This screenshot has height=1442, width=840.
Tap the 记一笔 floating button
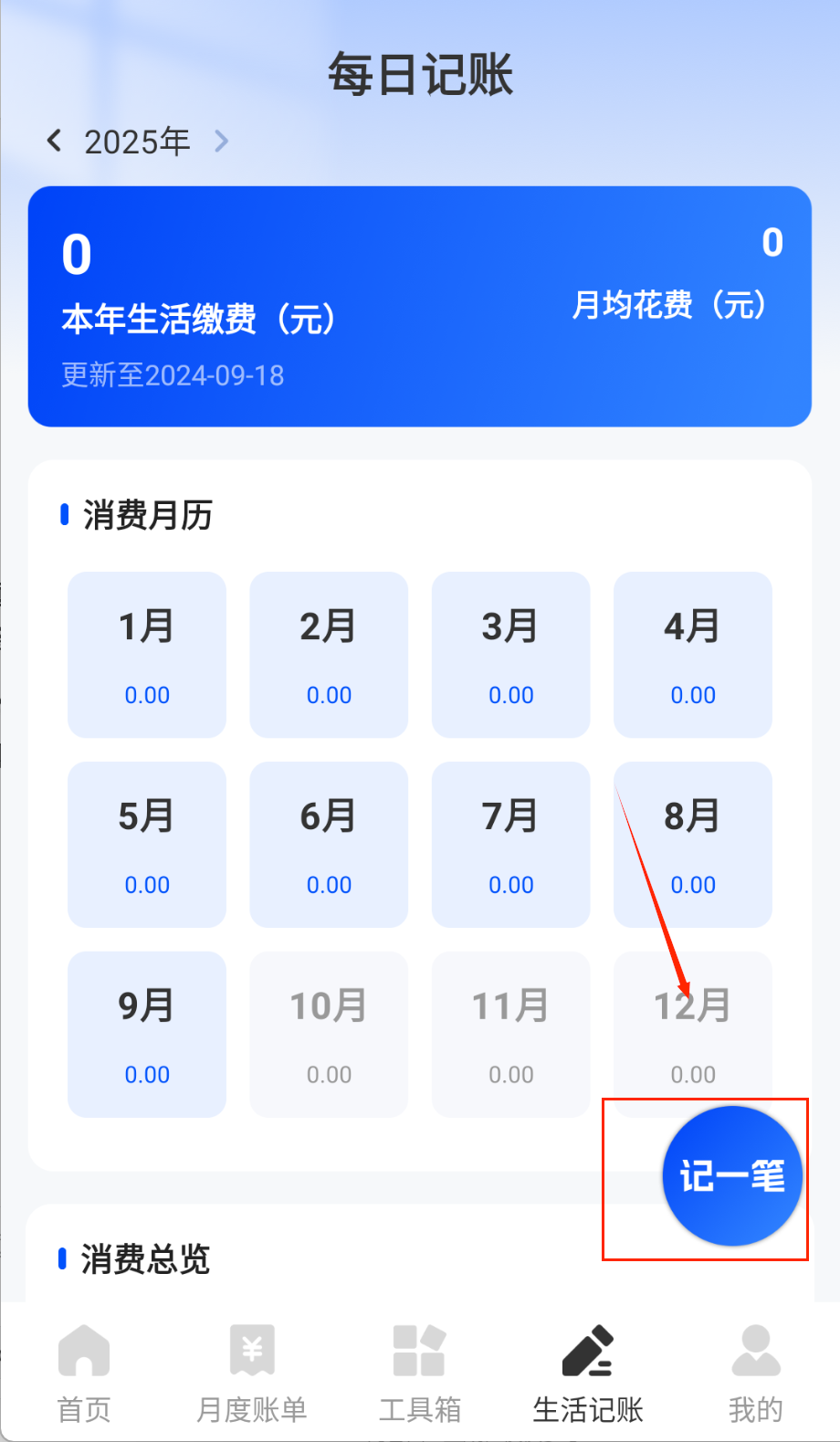click(731, 1175)
